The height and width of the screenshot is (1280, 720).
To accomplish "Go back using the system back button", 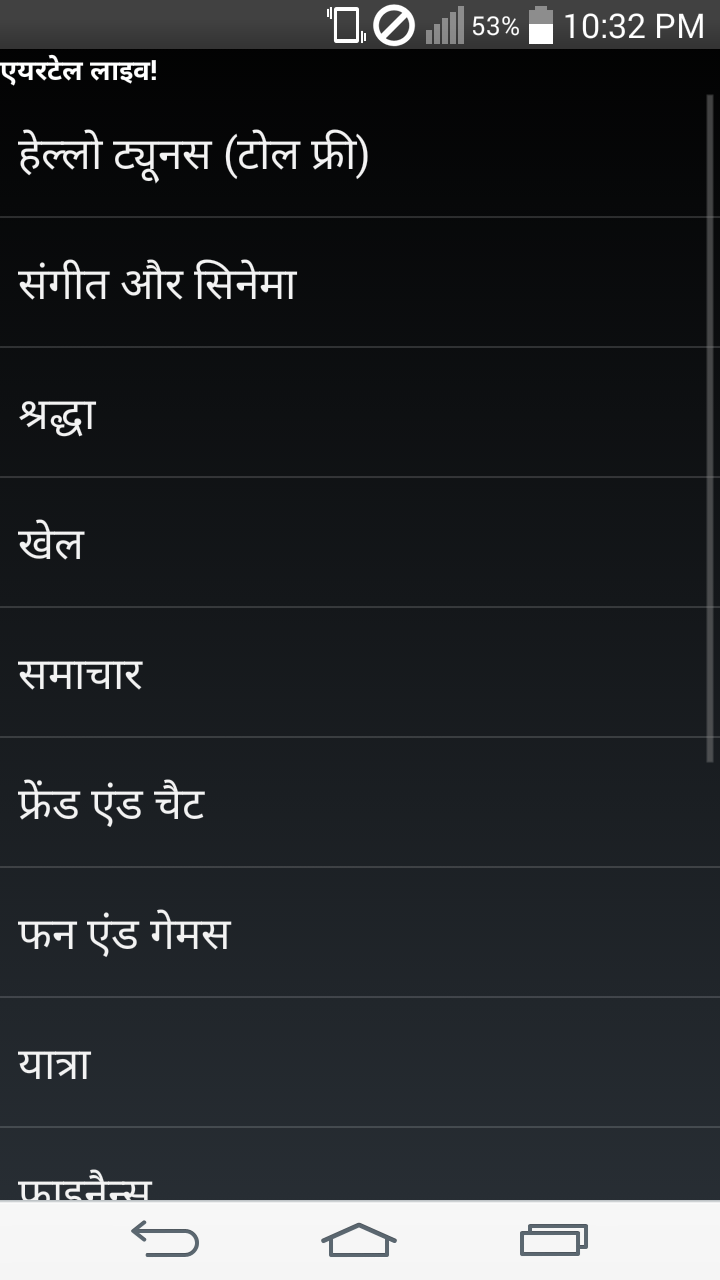I will (x=165, y=1241).
